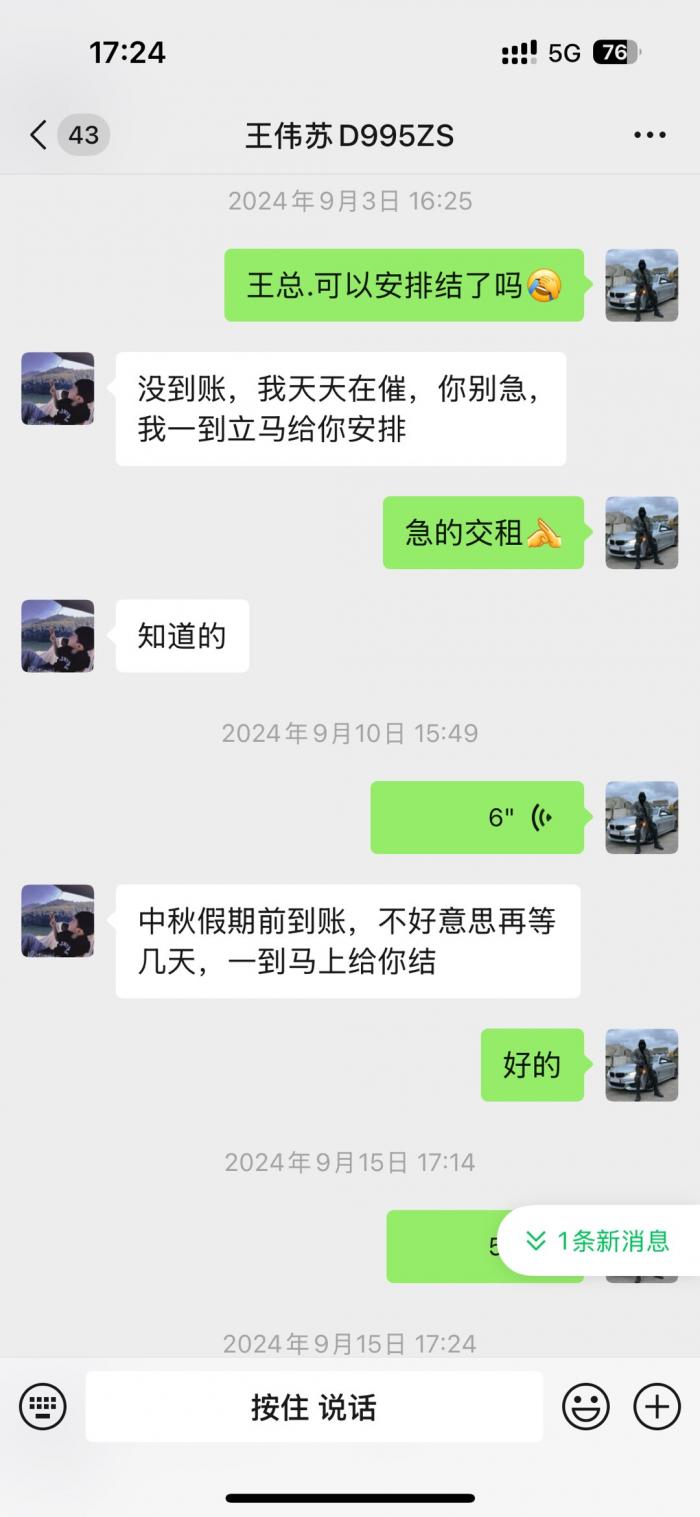The height and width of the screenshot is (1517, 700).
Task: Open my avatar beside 好的 message
Action: pos(642,1065)
